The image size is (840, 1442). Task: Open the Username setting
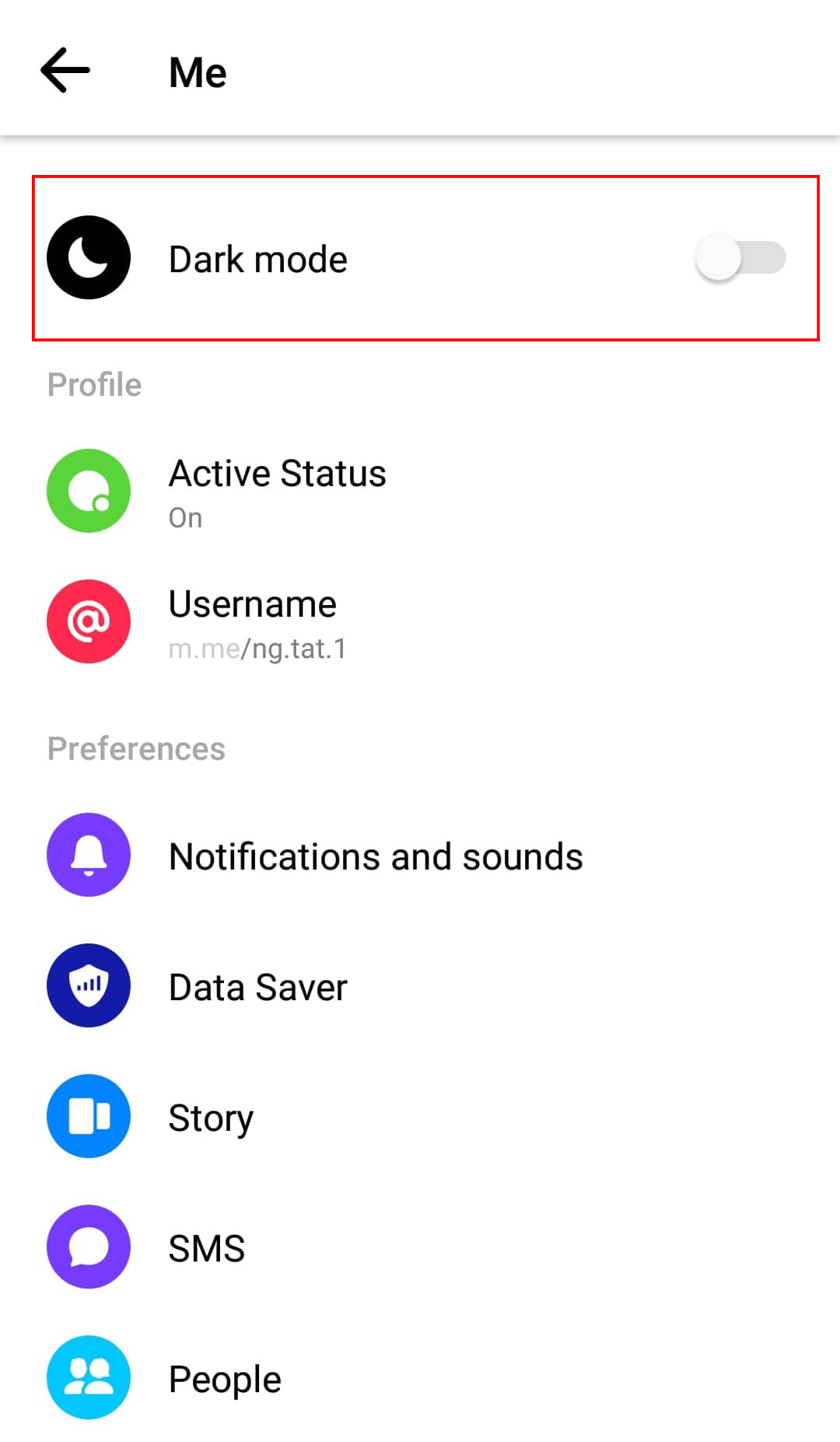pos(420,621)
